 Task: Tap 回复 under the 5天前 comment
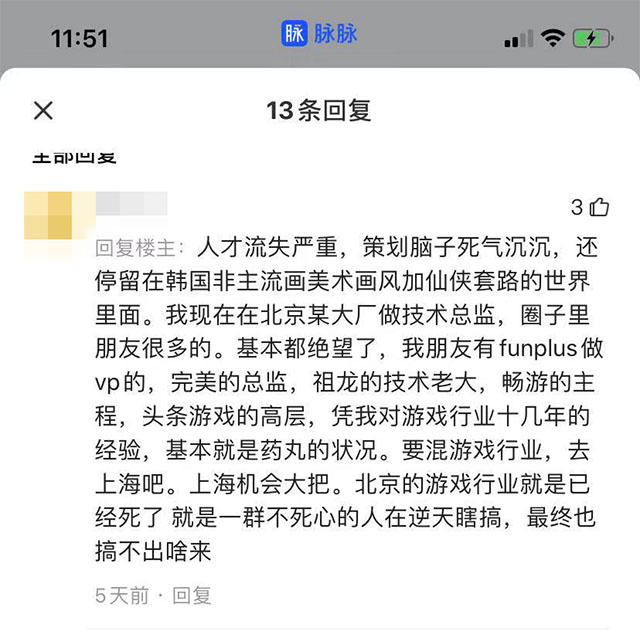point(192,596)
